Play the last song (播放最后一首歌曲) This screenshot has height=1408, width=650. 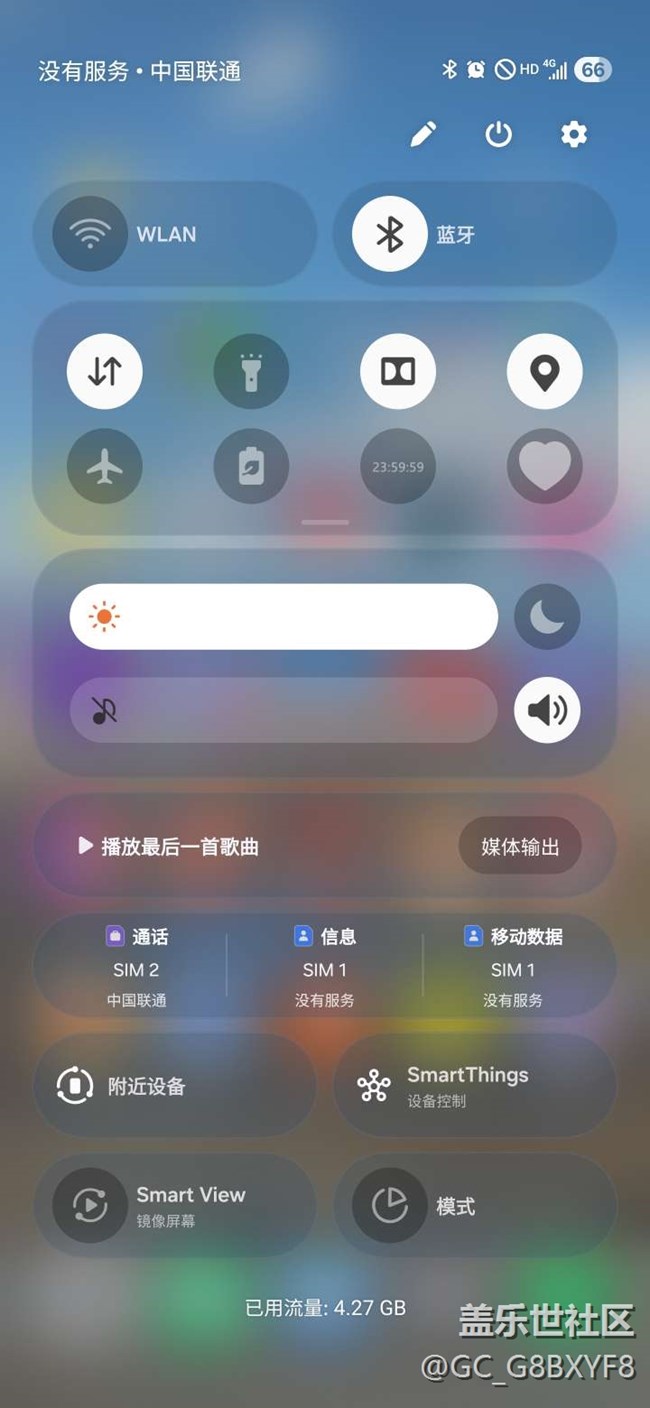point(170,846)
